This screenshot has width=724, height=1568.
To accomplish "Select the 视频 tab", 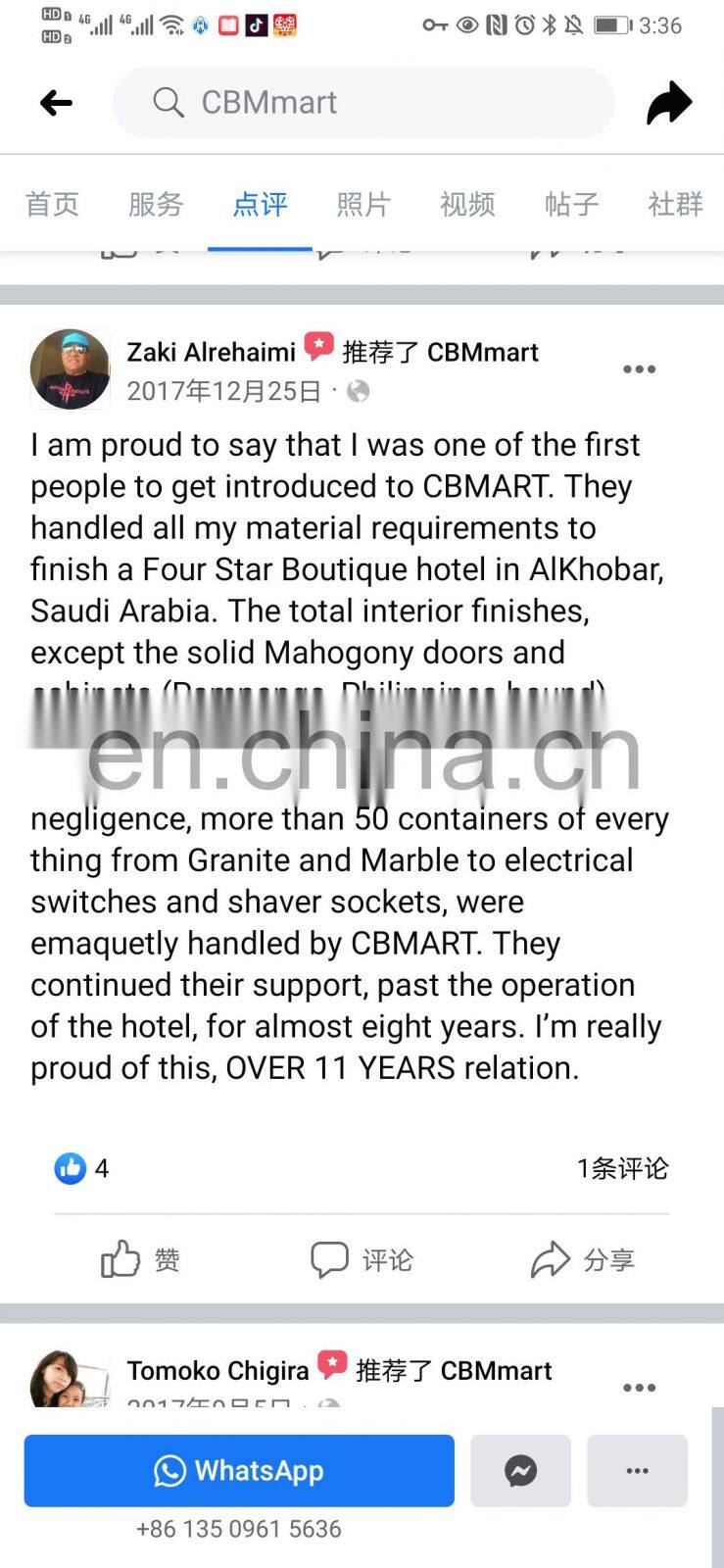I will [467, 204].
